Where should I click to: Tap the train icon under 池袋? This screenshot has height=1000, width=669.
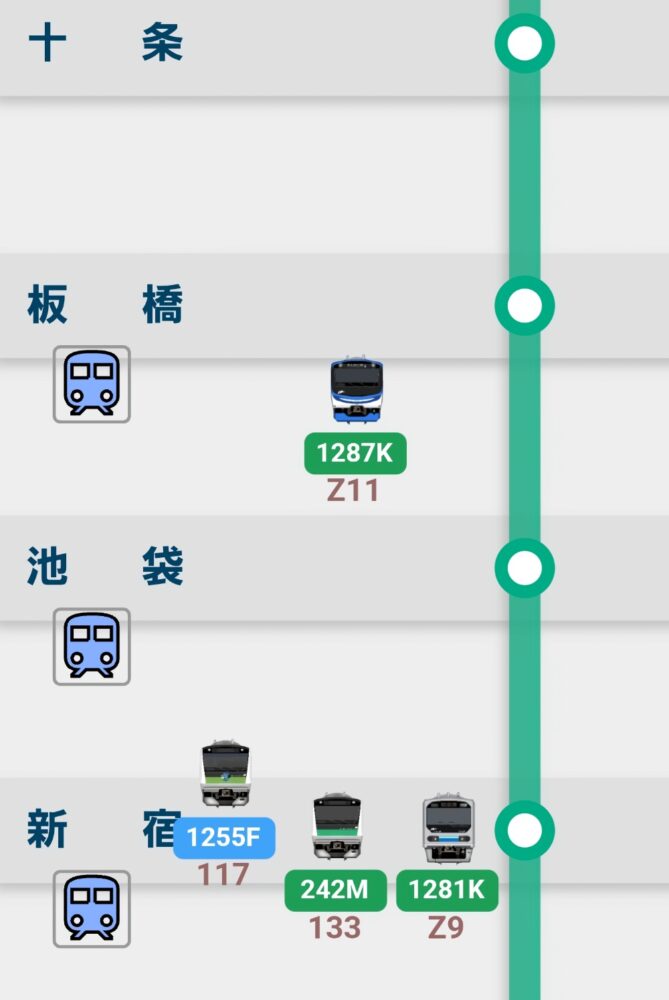pyautogui.click(x=91, y=646)
